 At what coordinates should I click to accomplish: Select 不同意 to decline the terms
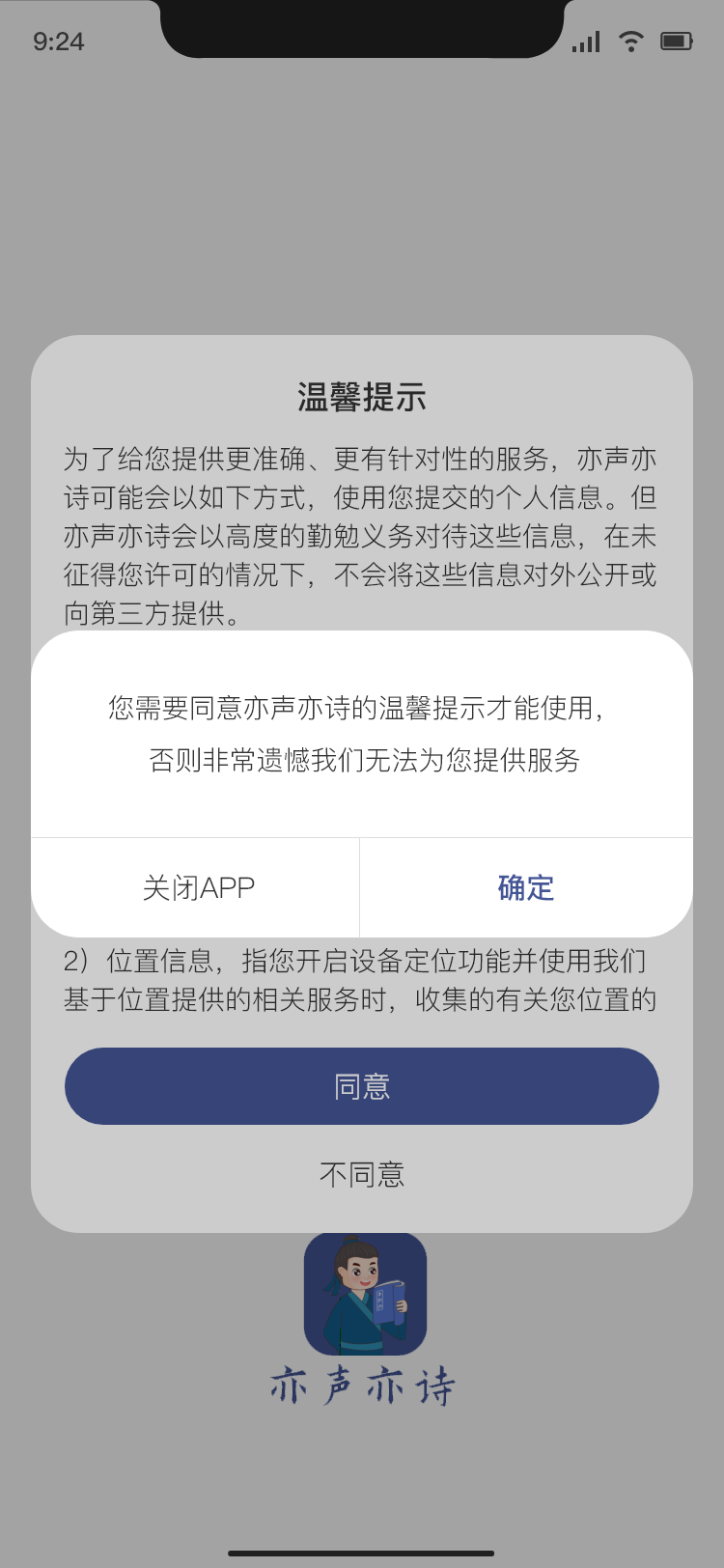362,1173
